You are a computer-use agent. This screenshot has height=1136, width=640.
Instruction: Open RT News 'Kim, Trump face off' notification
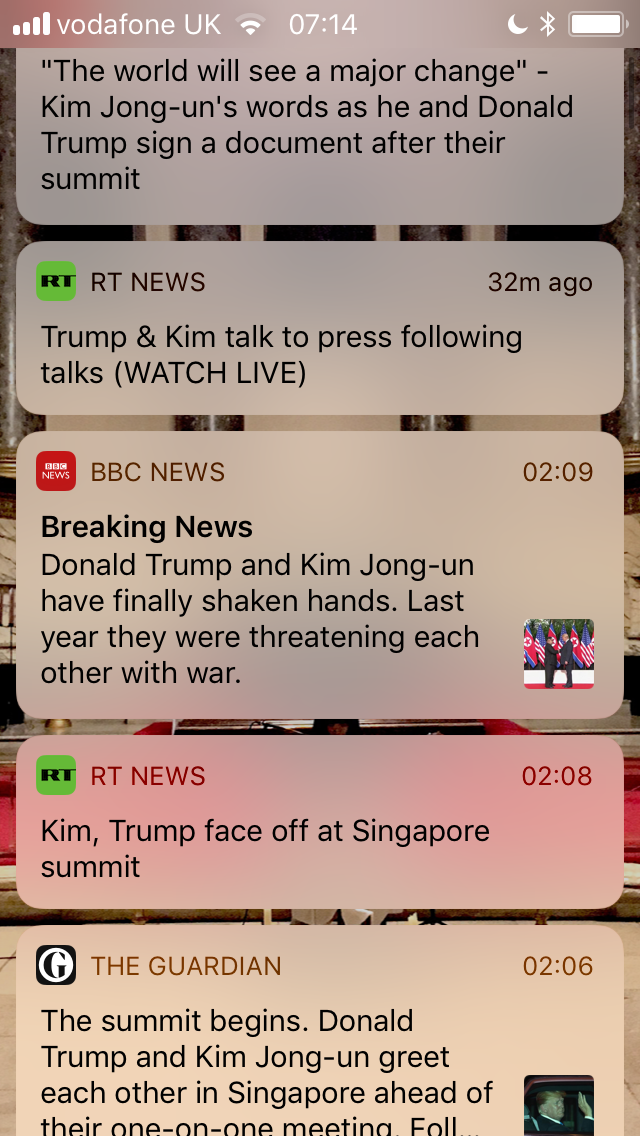[320, 822]
